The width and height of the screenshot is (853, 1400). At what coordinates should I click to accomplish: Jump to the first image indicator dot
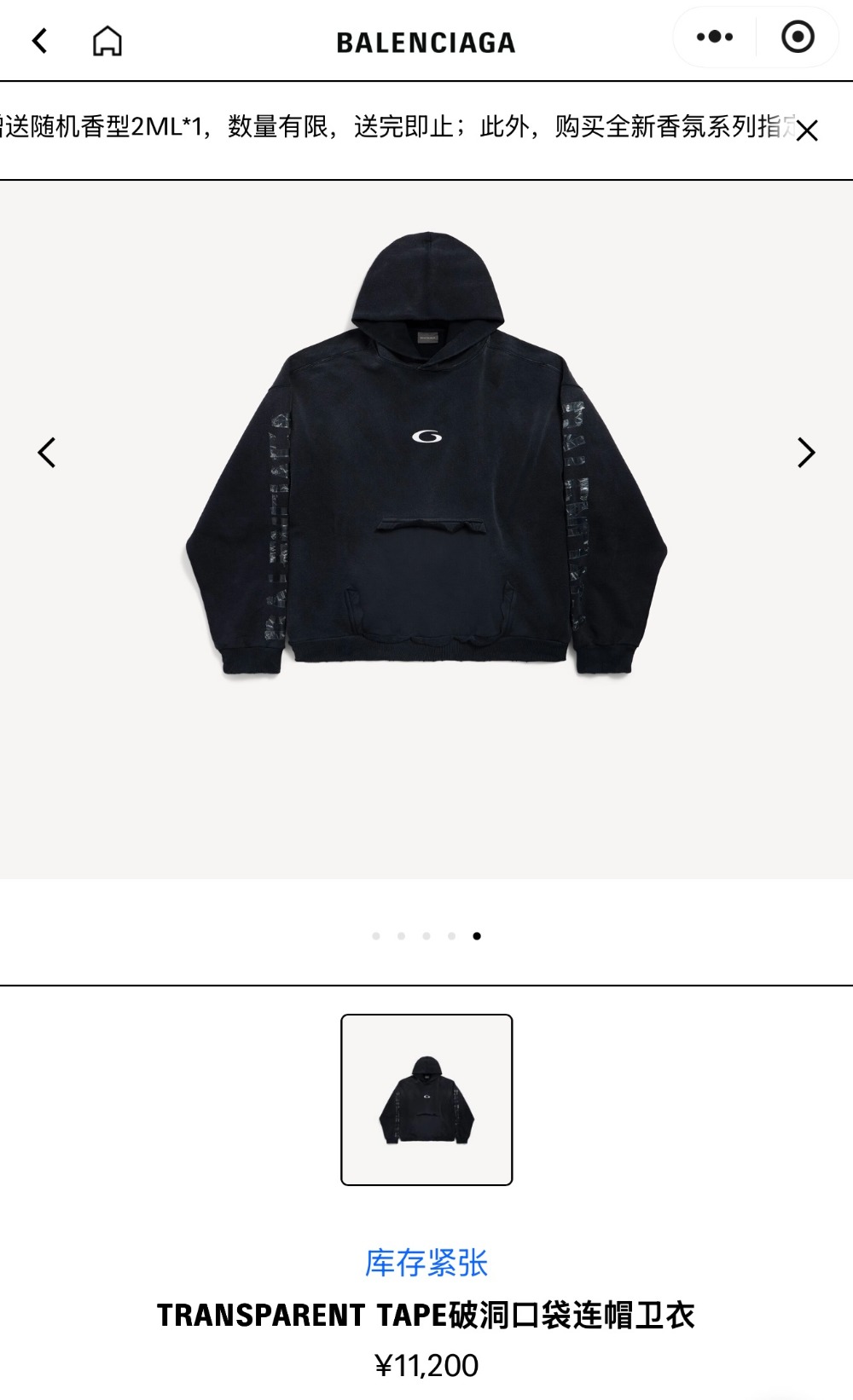pos(376,936)
